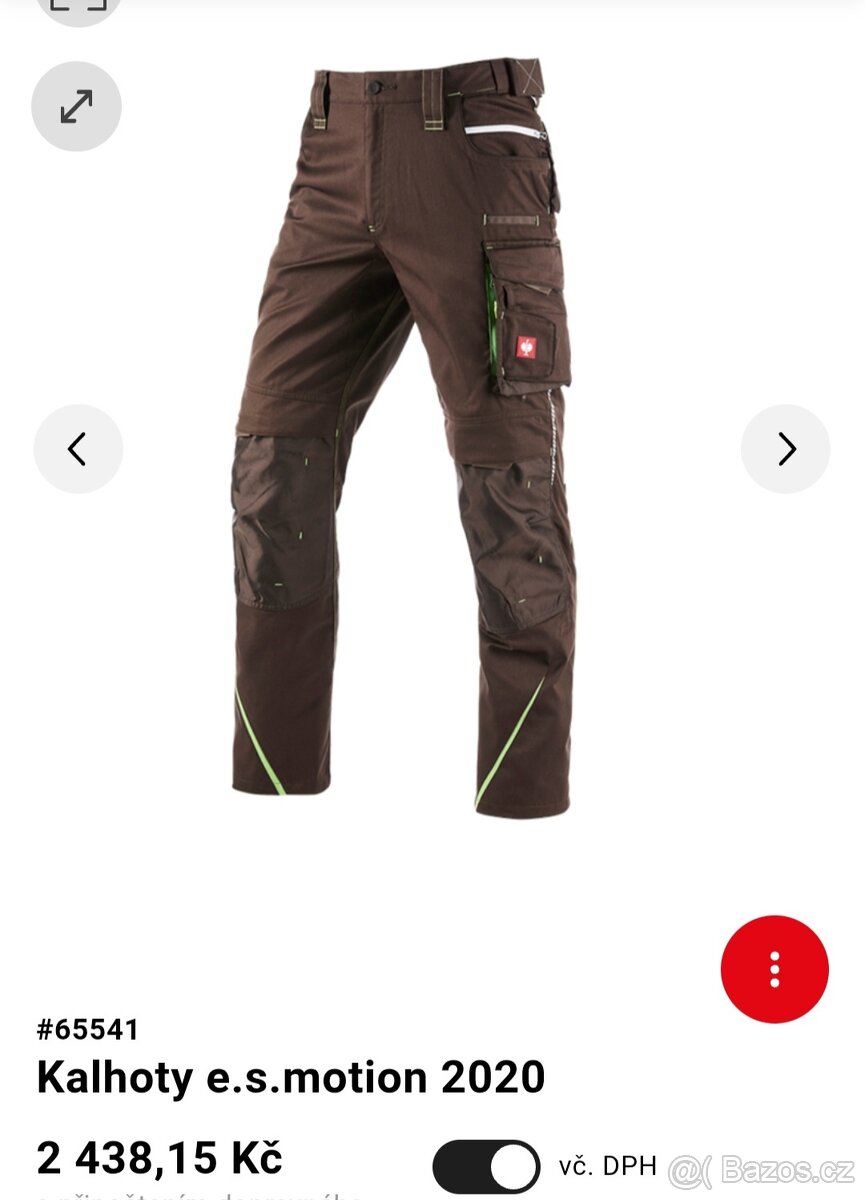Open the red three-dot floating menu
This screenshot has width=865, height=1200.
click(774, 969)
